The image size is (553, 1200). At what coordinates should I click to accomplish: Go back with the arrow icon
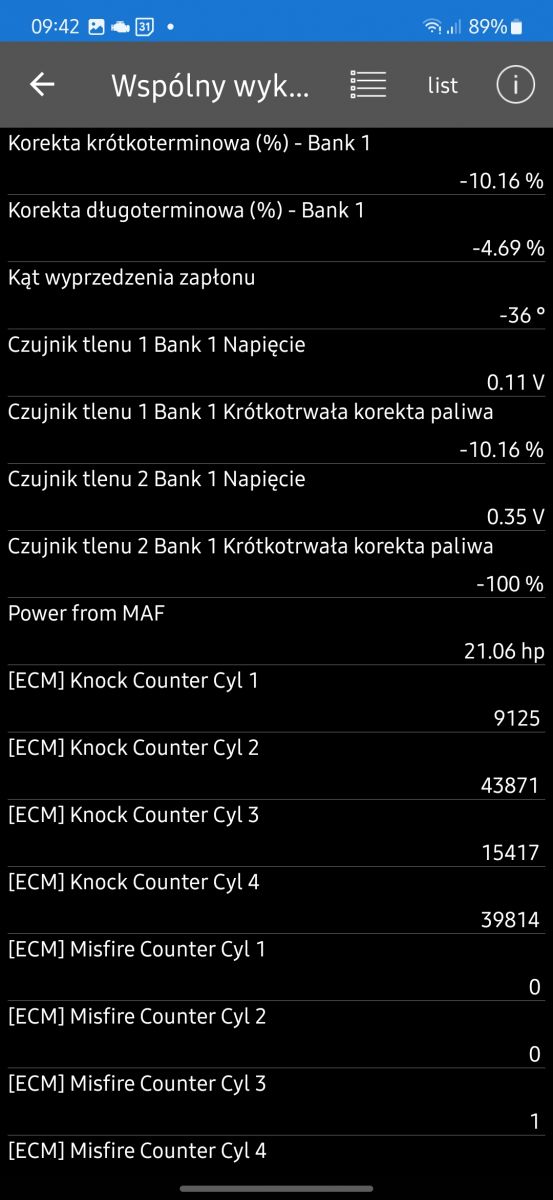[x=42, y=85]
